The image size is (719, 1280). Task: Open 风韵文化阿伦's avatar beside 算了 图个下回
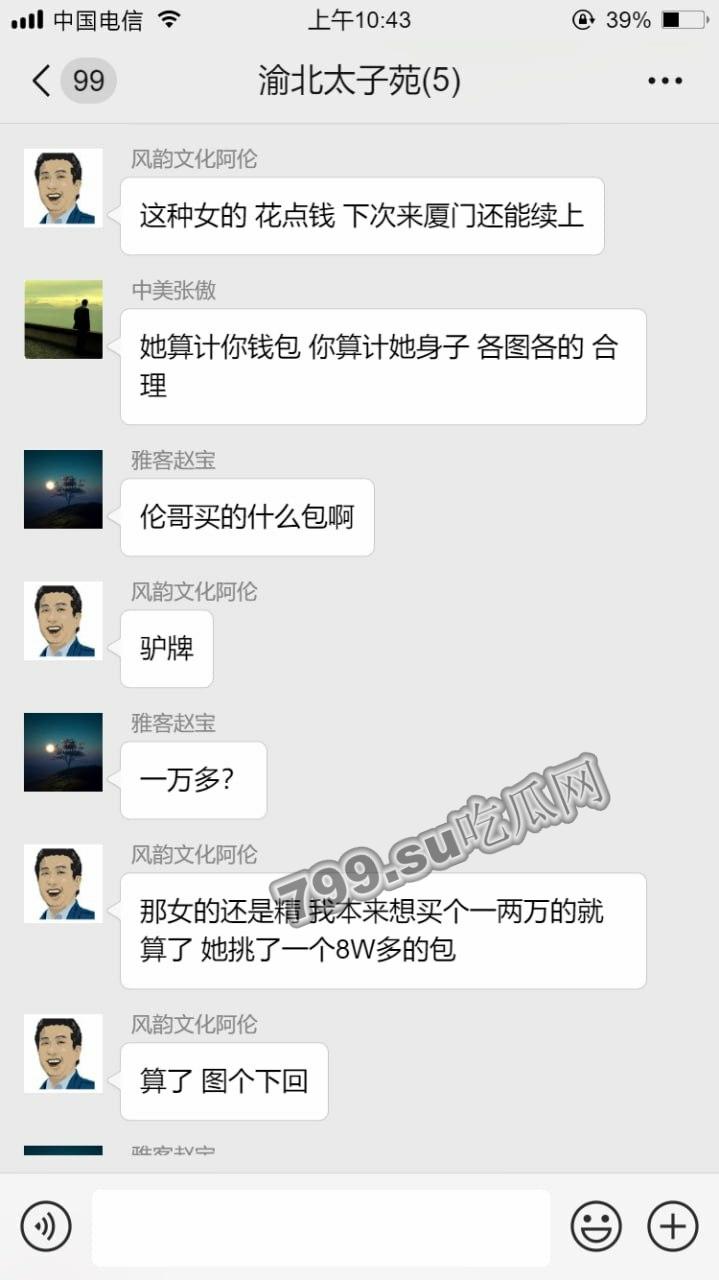point(63,1053)
